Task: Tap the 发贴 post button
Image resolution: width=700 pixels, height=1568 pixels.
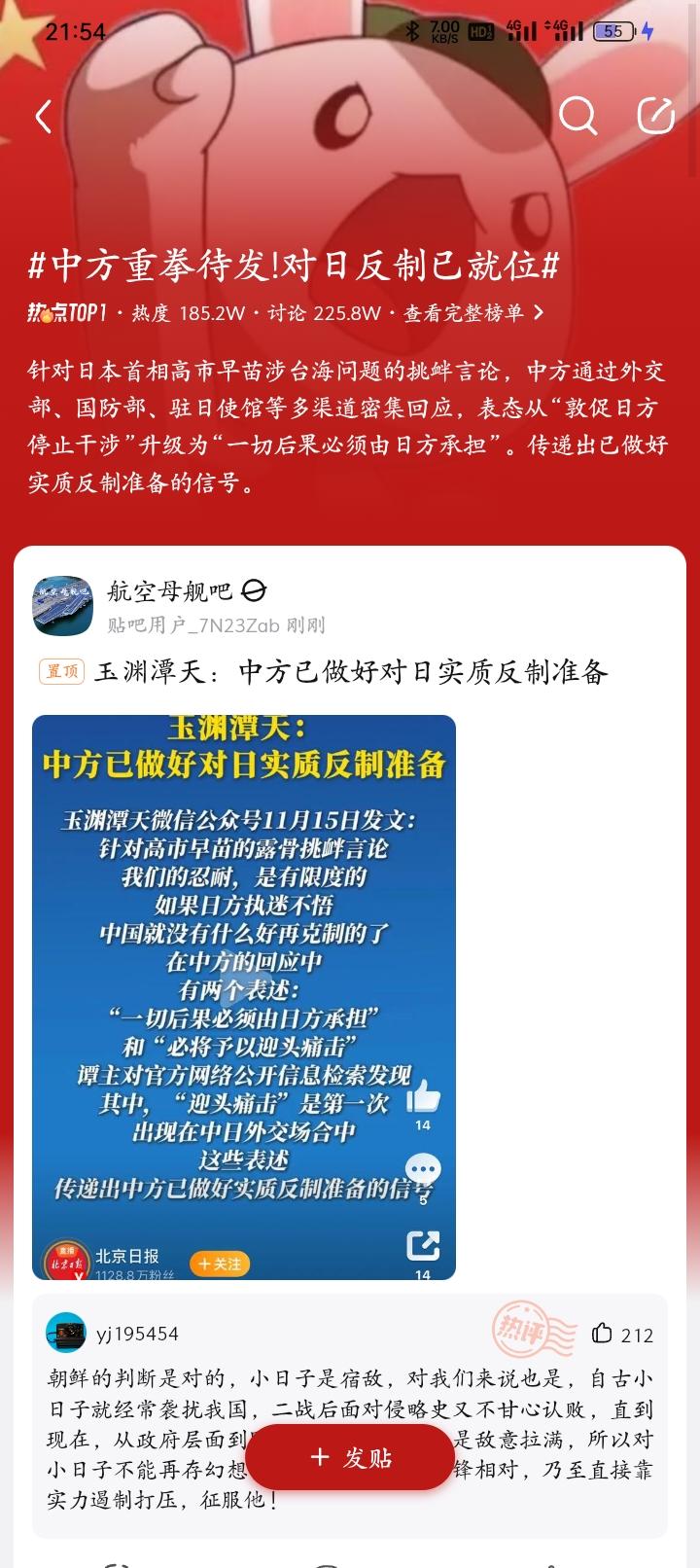Action: tap(350, 1456)
